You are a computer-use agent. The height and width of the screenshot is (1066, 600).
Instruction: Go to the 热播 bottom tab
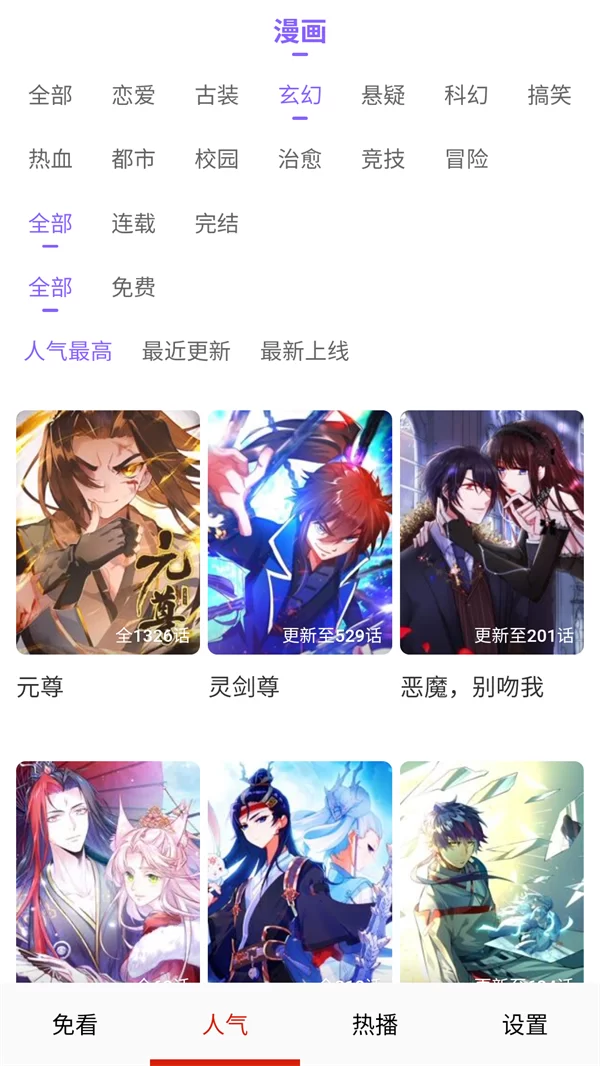click(x=375, y=1025)
